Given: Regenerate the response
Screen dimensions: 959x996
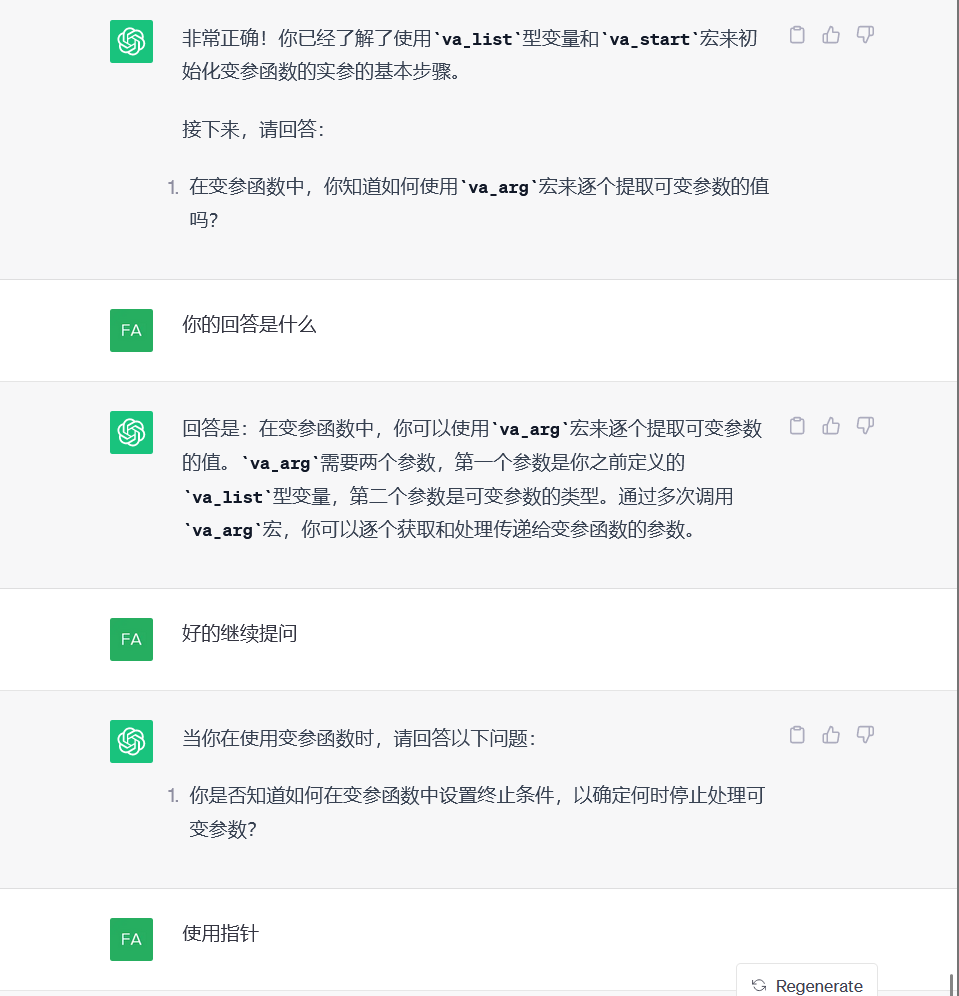Looking at the screenshot, I should pyautogui.click(x=807, y=985).
